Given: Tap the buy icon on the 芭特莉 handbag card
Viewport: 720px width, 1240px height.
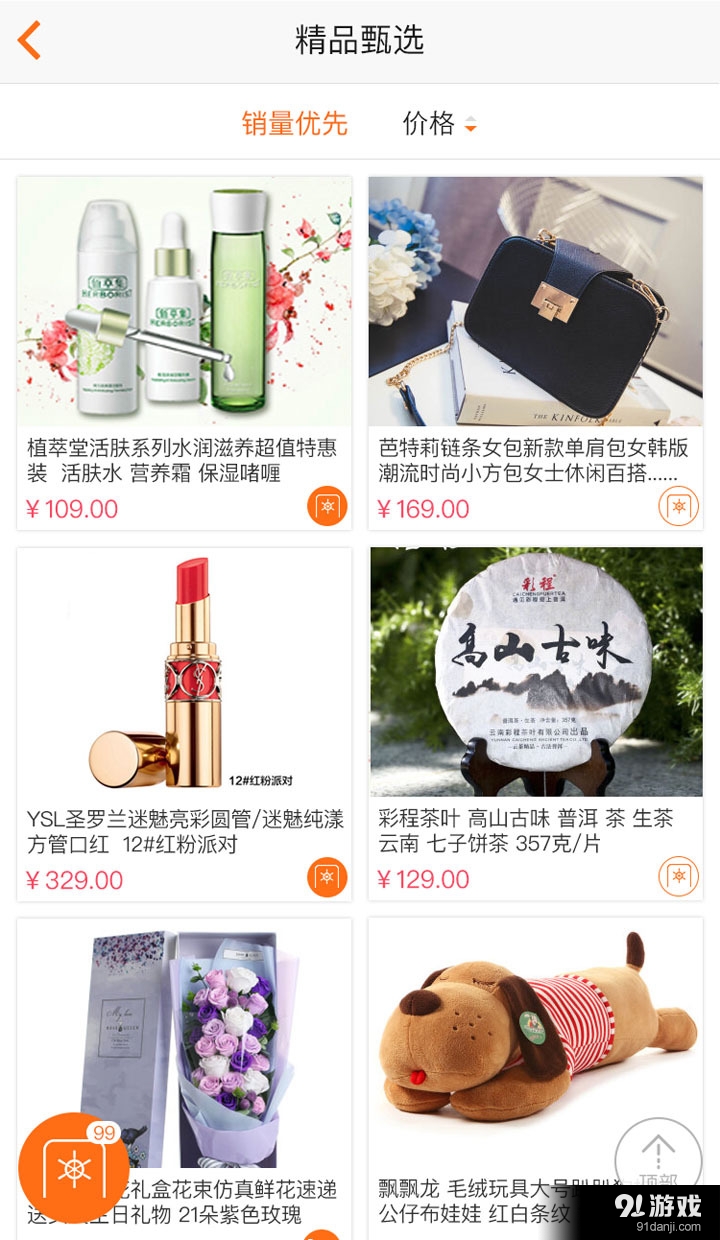Looking at the screenshot, I should point(679,507).
